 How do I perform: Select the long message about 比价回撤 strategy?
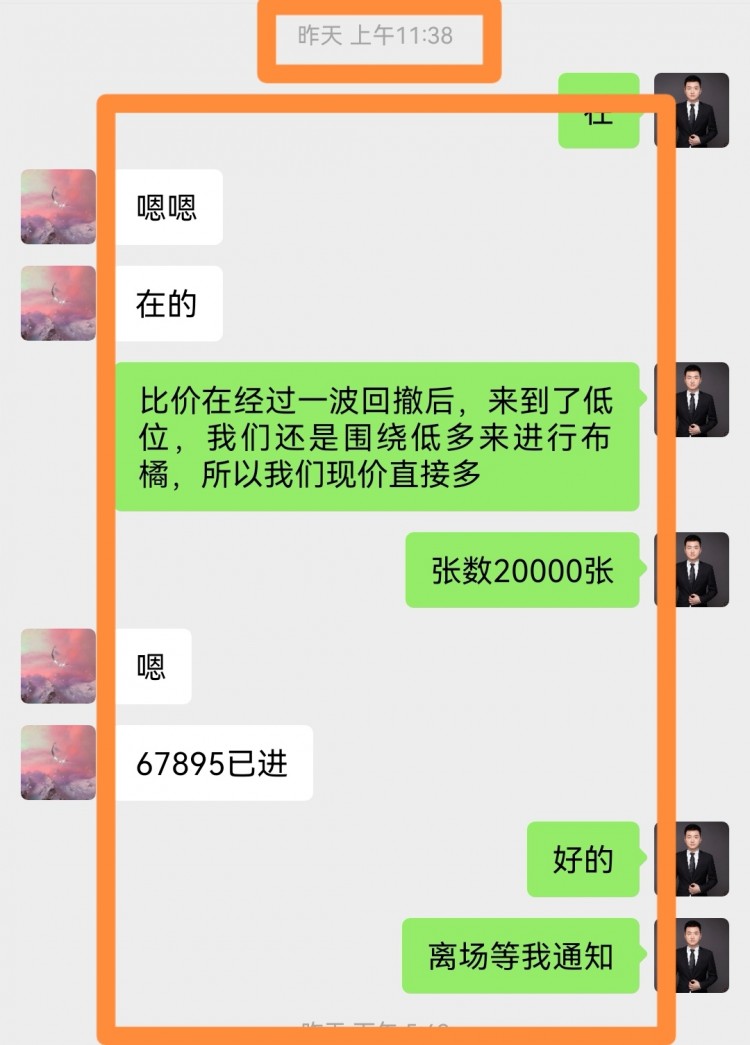click(385, 438)
